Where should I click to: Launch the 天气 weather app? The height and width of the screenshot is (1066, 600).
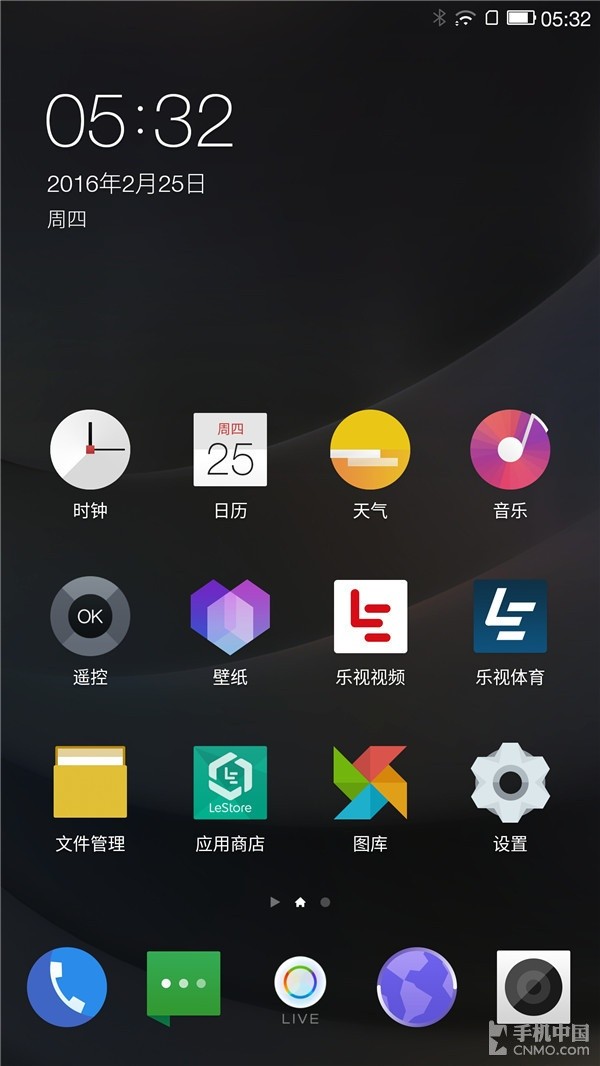(370, 450)
